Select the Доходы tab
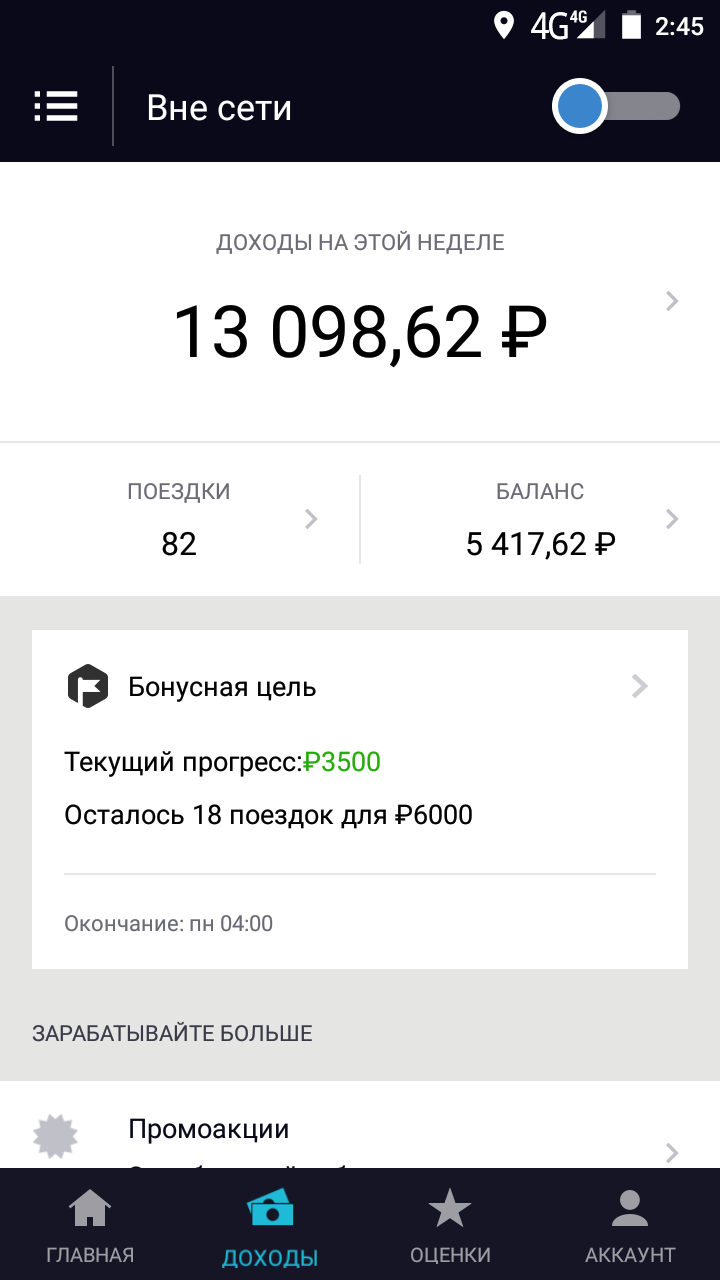Screen dimensions: 720x1280 (x=270, y=1227)
